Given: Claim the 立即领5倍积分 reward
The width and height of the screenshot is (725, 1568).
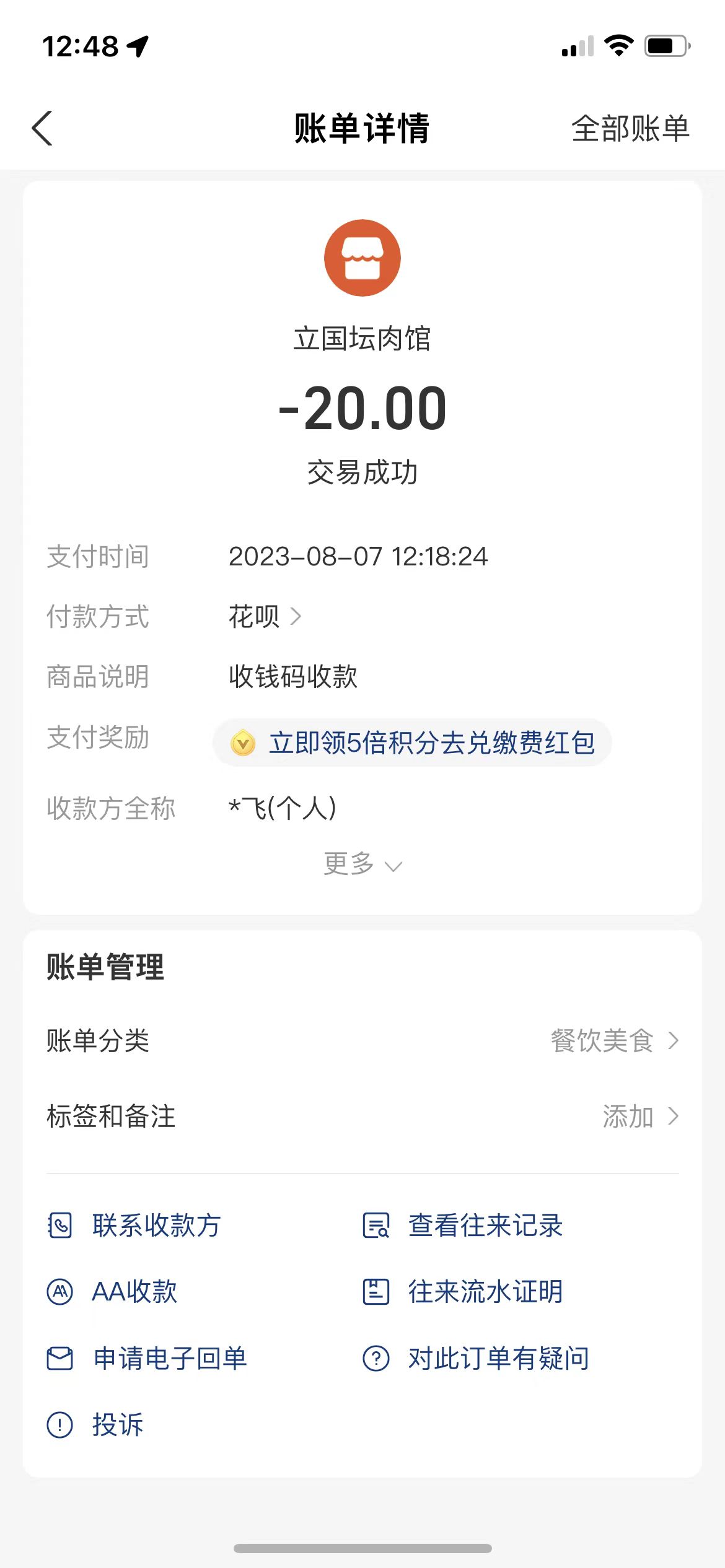Looking at the screenshot, I should pos(413,743).
